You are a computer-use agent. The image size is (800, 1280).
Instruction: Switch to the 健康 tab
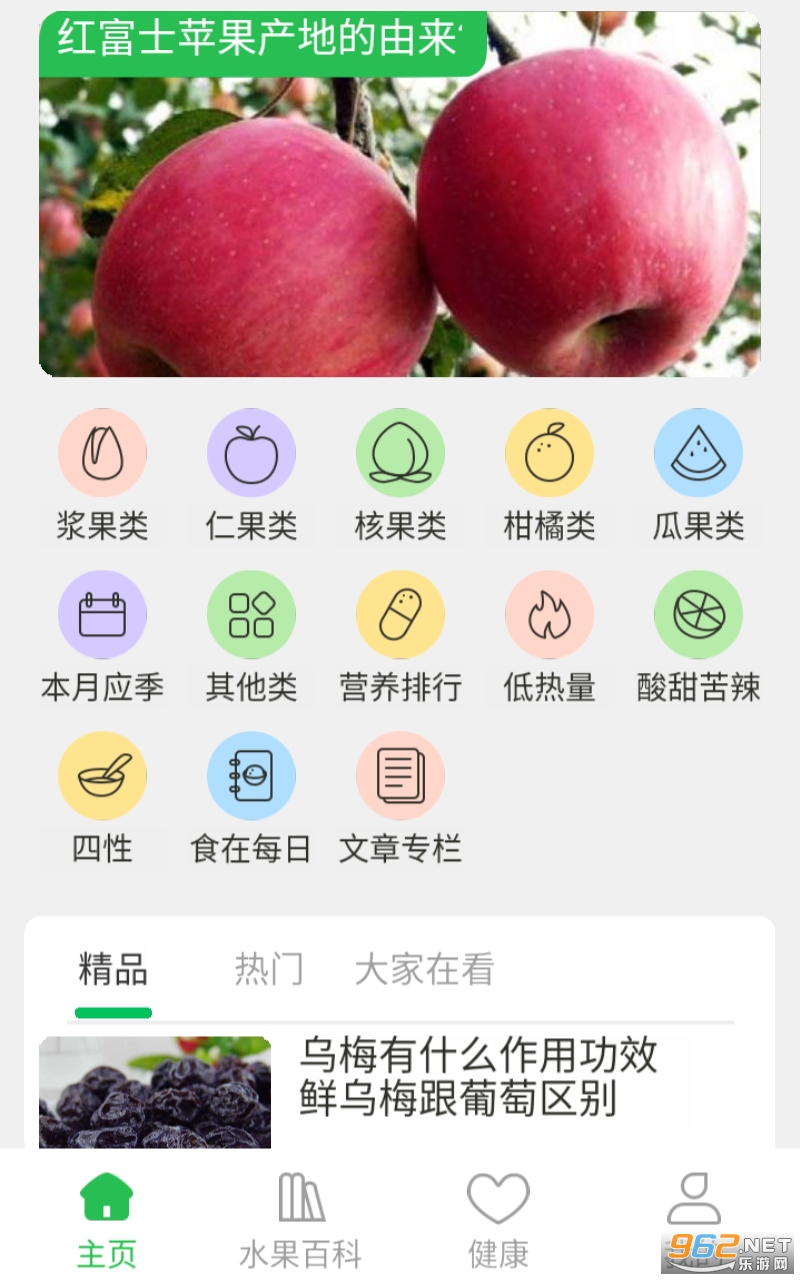coord(498,1220)
